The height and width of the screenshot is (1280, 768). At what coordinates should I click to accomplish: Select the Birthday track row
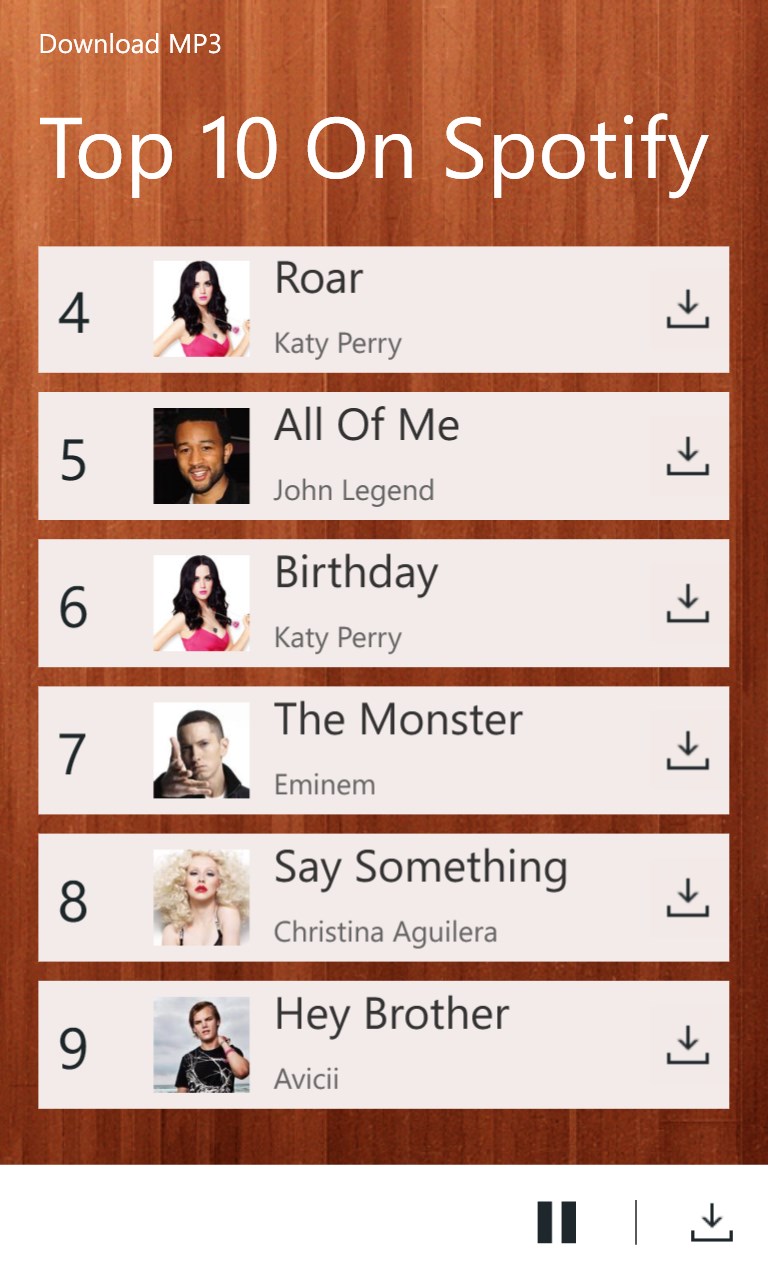click(400, 603)
